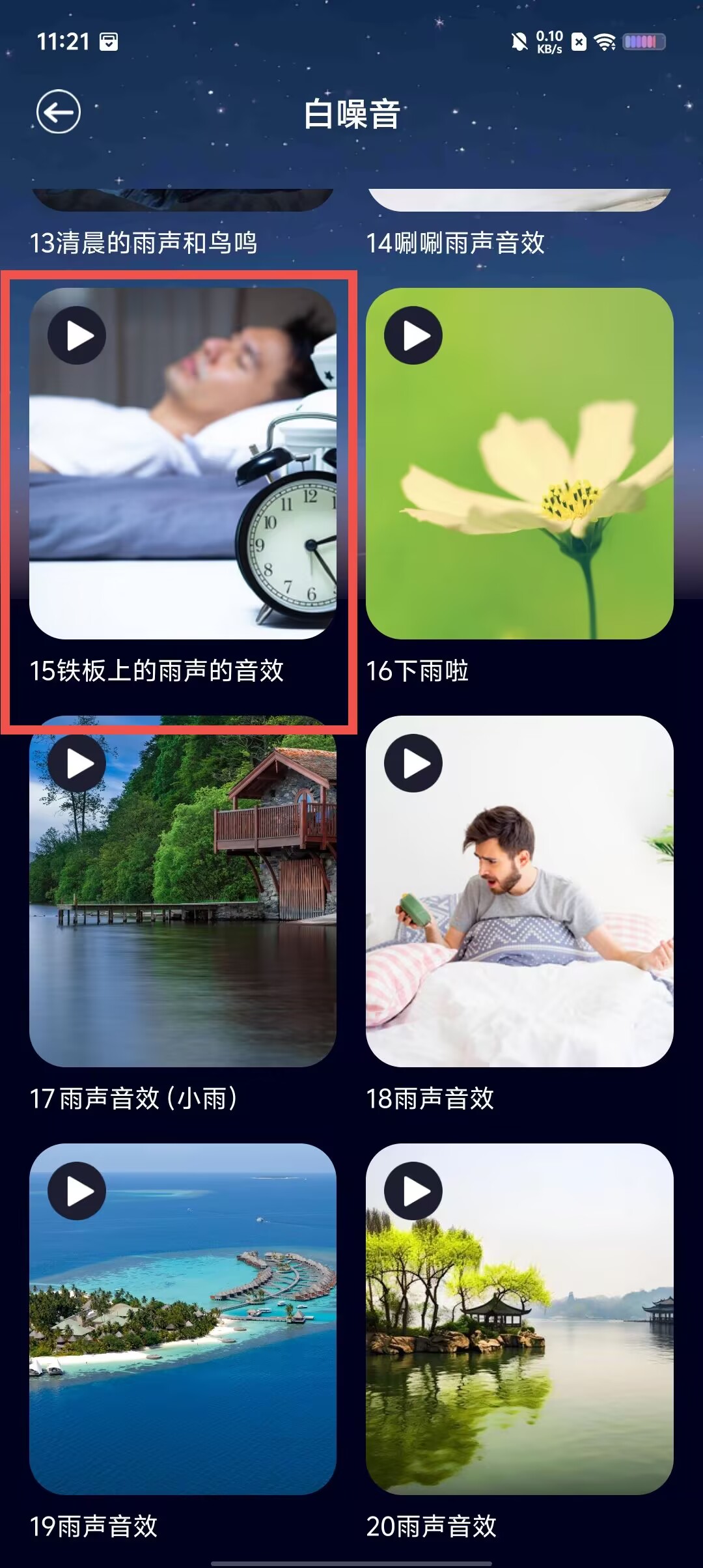Play sound 15铁板上的雨声的音效
The width and height of the screenshot is (703, 1568).
pos(77,335)
